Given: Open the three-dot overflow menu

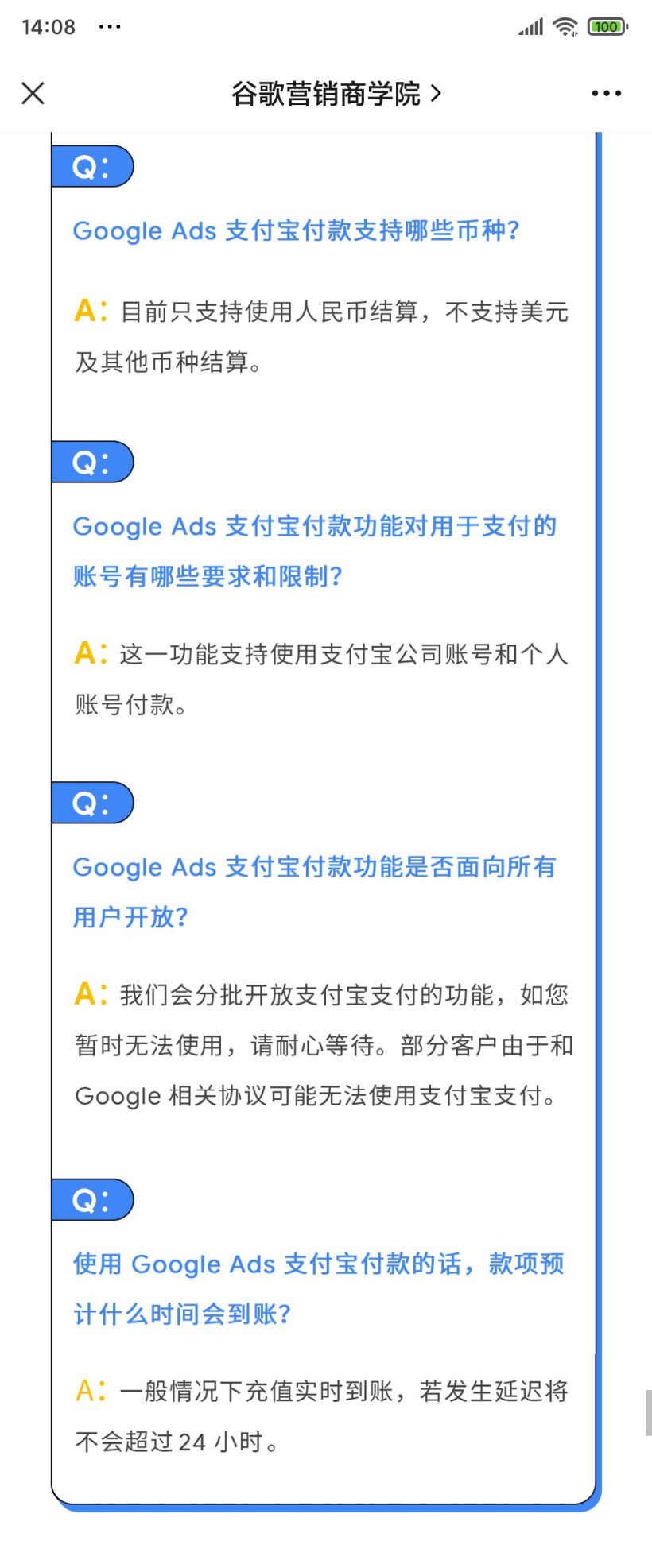Looking at the screenshot, I should point(606,94).
